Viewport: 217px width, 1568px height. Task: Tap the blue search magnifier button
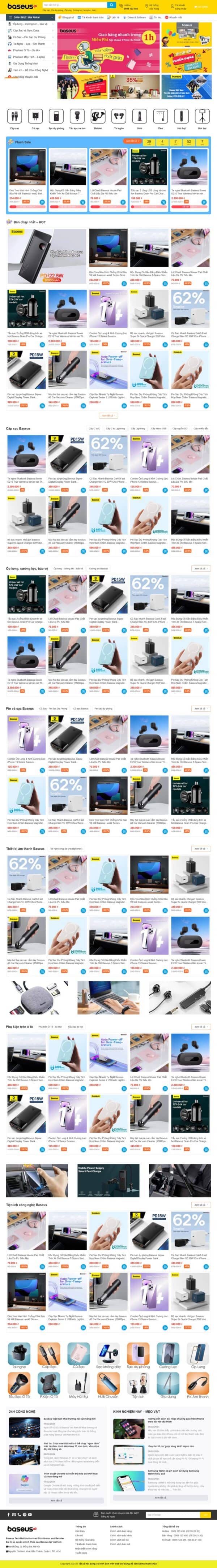point(111,5)
